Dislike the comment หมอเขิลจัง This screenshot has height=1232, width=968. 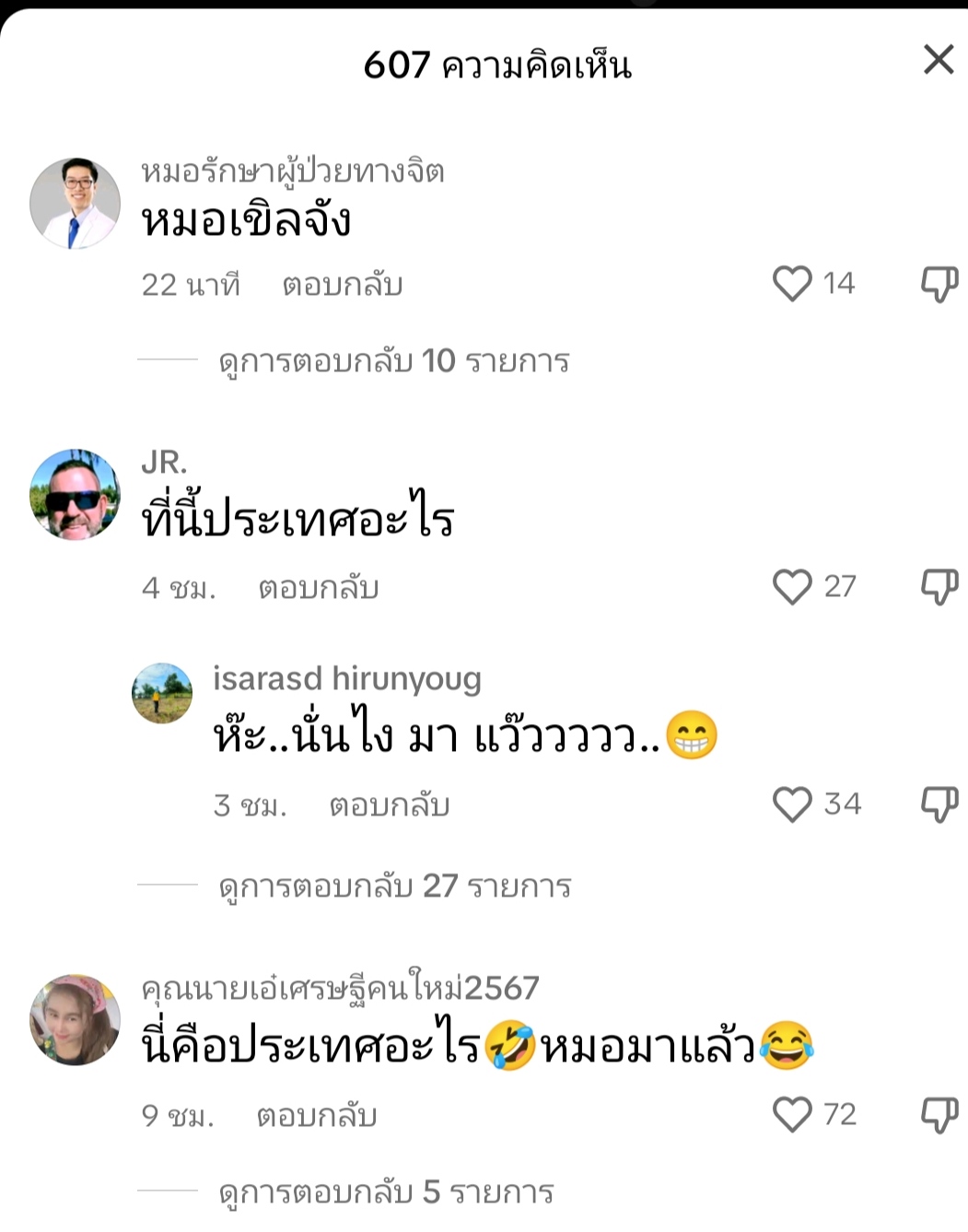939,284
